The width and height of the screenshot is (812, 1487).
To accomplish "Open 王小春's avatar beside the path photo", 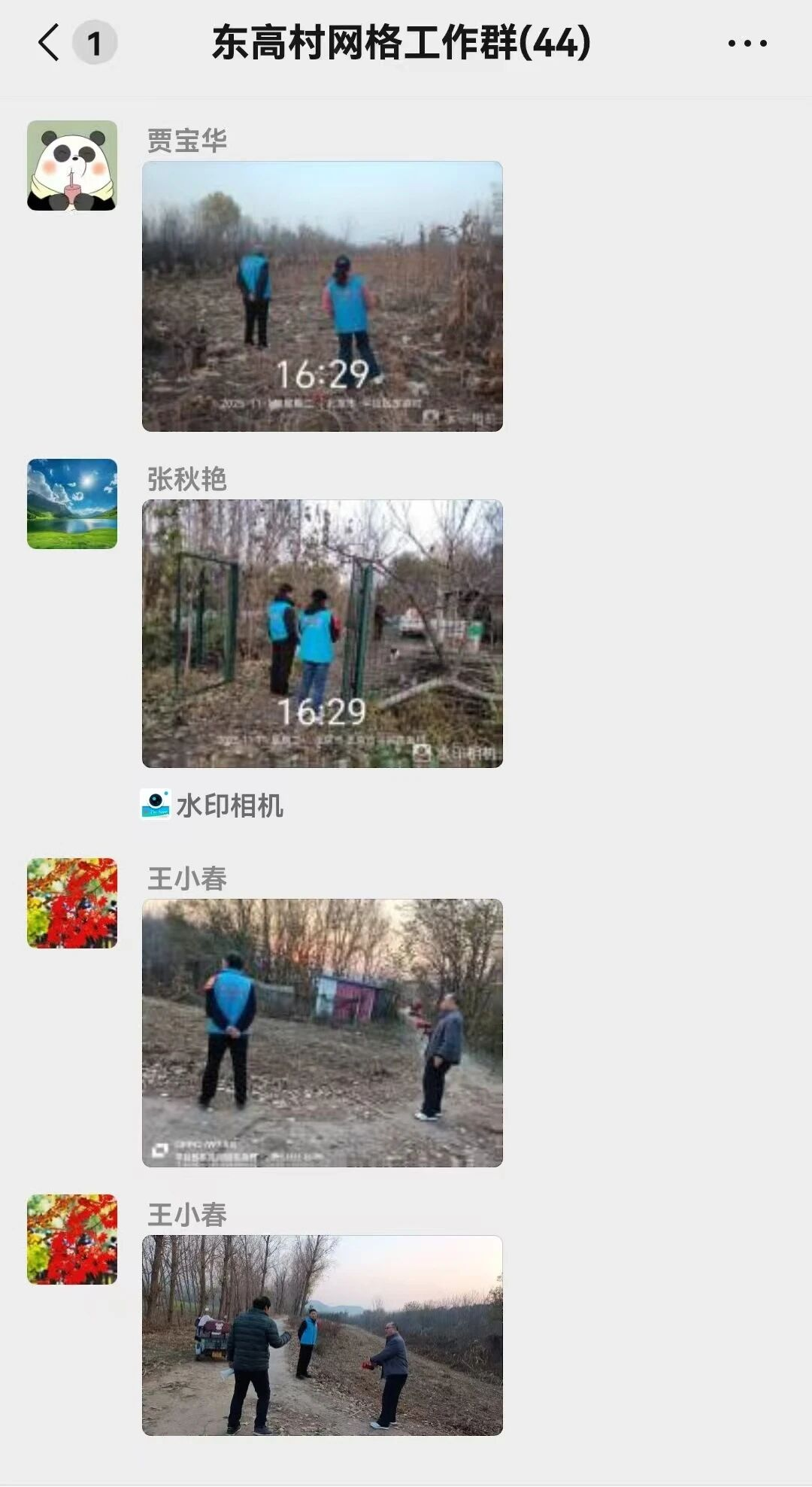I will pos(72,1239).
